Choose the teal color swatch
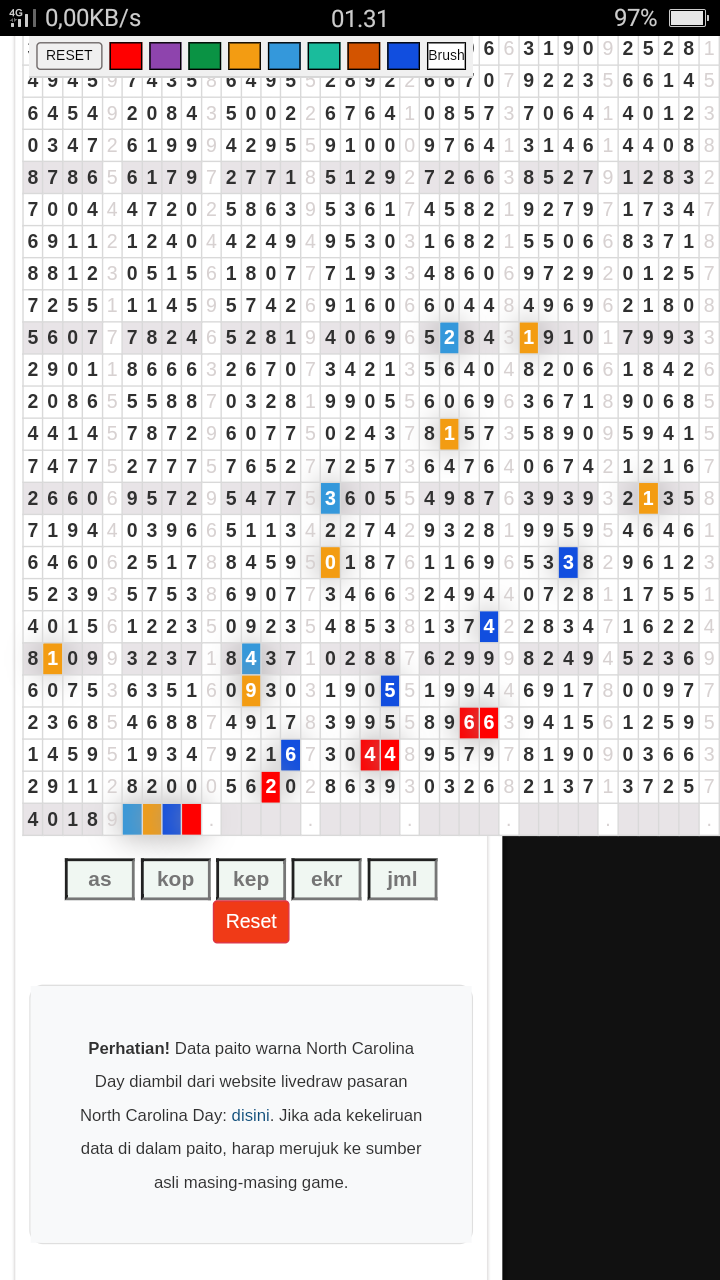This screenshot has width=720, height=1280. pyautogui.click(x=324, y=56)
